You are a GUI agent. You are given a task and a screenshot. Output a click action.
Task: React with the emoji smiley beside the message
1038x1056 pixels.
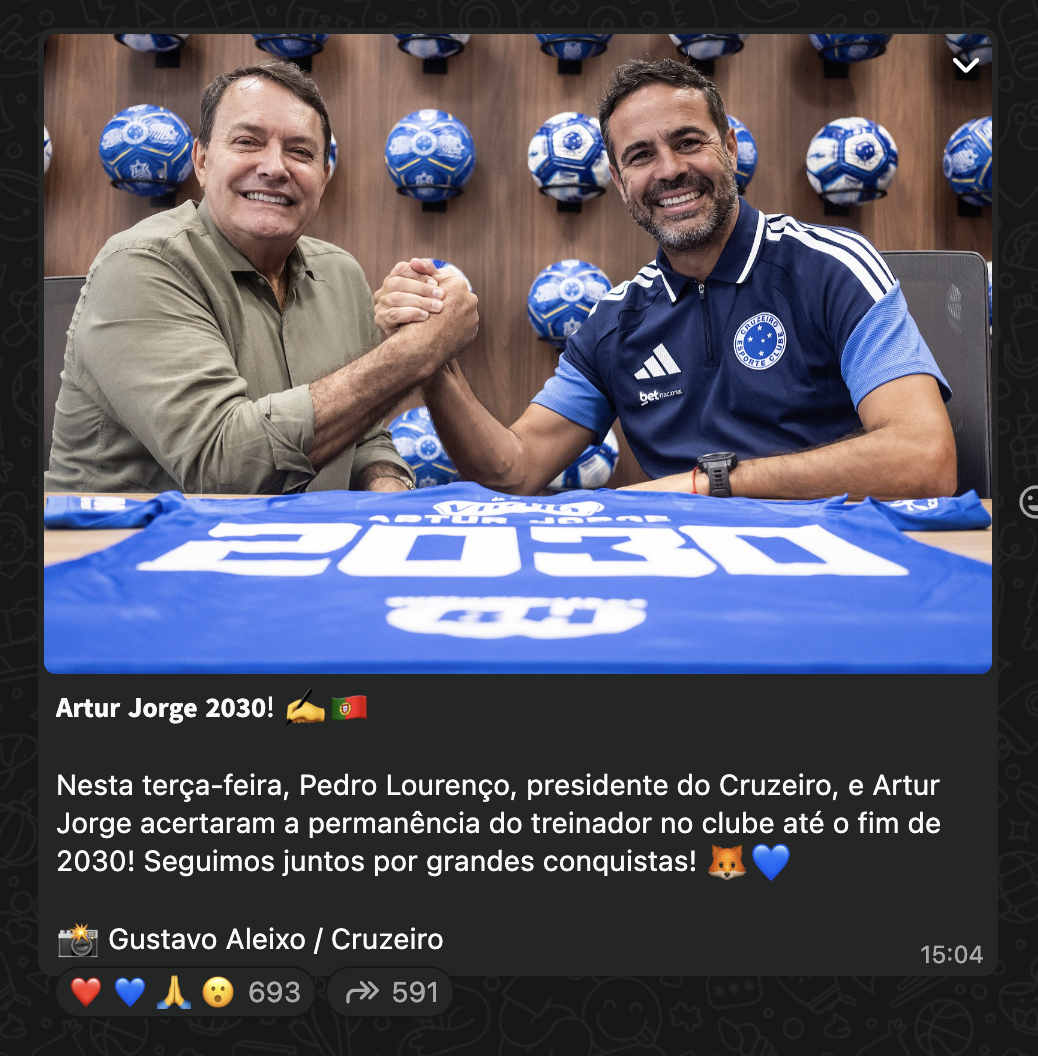(x=1029, y=502)
